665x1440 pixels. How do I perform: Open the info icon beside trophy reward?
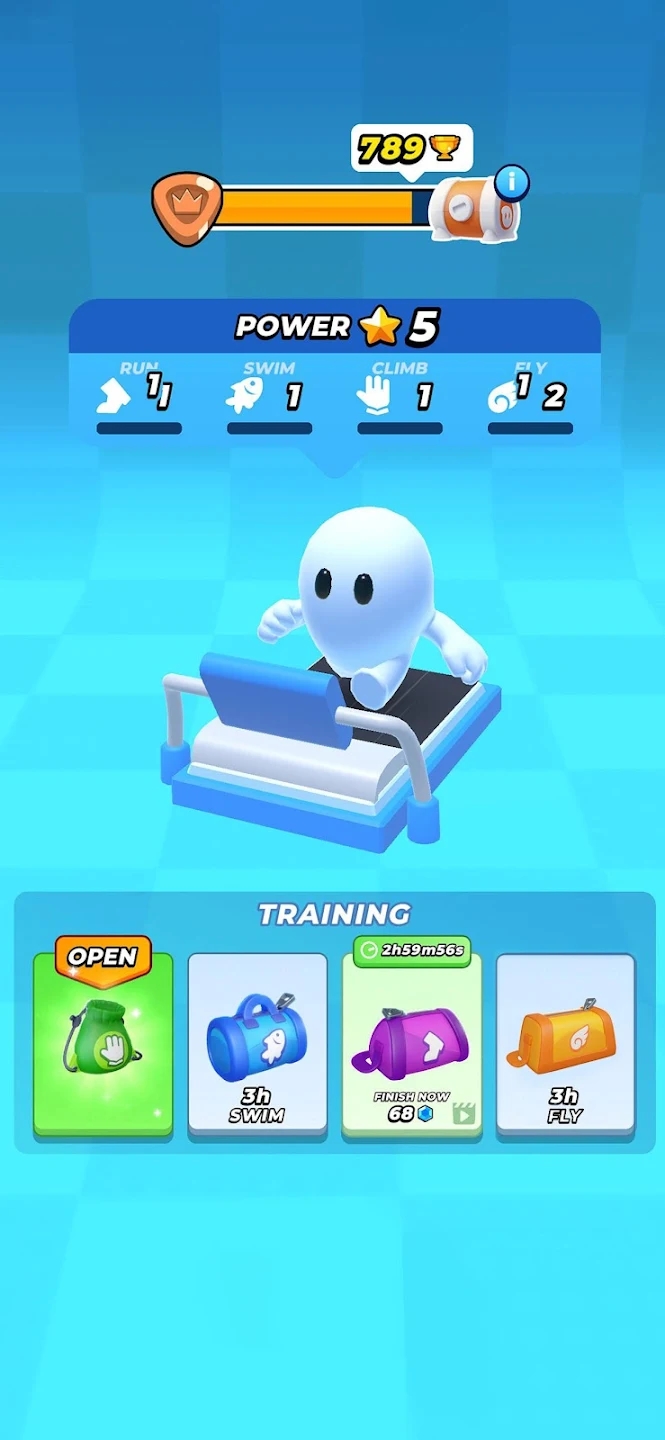click(x=513, y=183)
